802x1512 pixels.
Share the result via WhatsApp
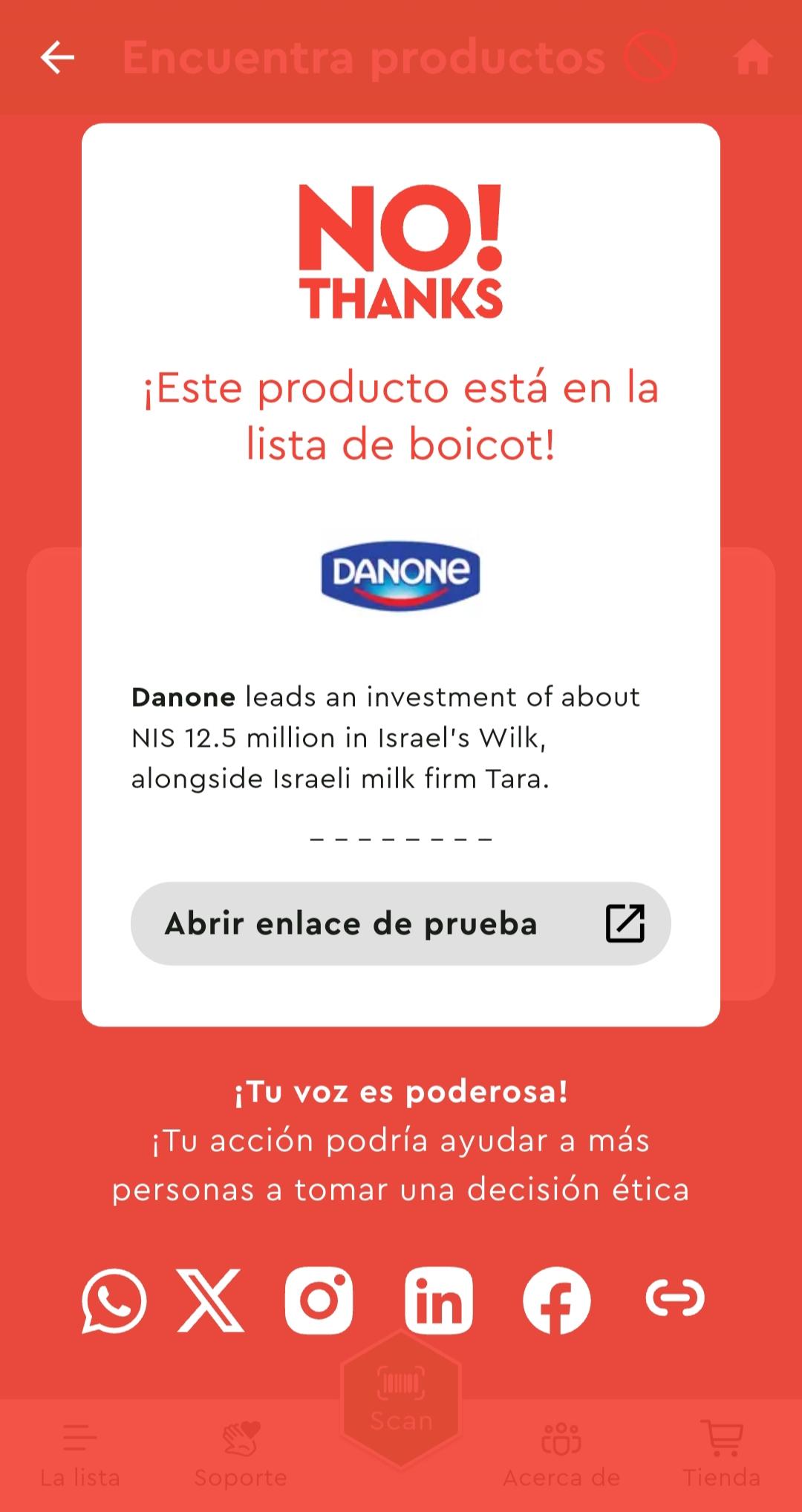pos(114,1300)
